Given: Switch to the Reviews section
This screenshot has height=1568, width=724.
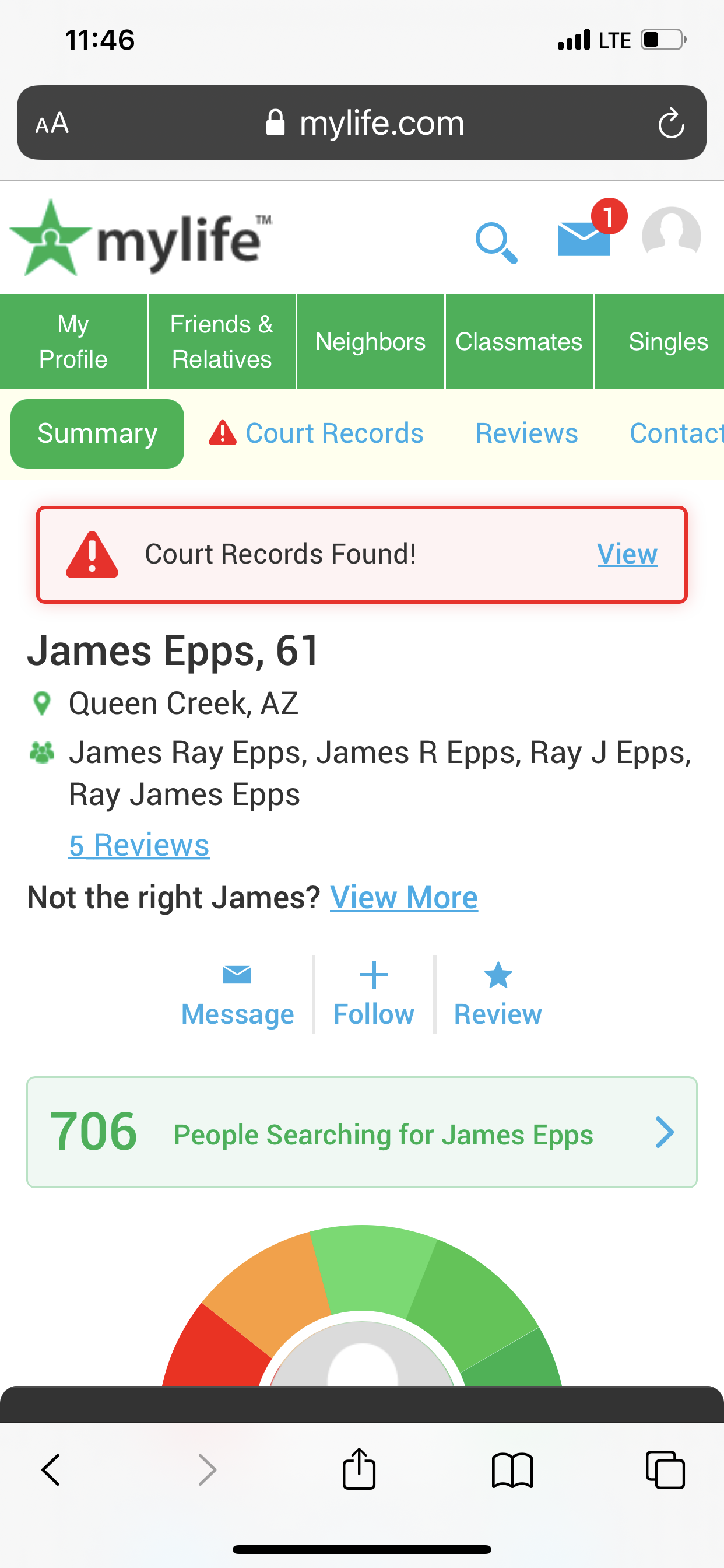Looking at the screenshot, I should tap(526, 433).
